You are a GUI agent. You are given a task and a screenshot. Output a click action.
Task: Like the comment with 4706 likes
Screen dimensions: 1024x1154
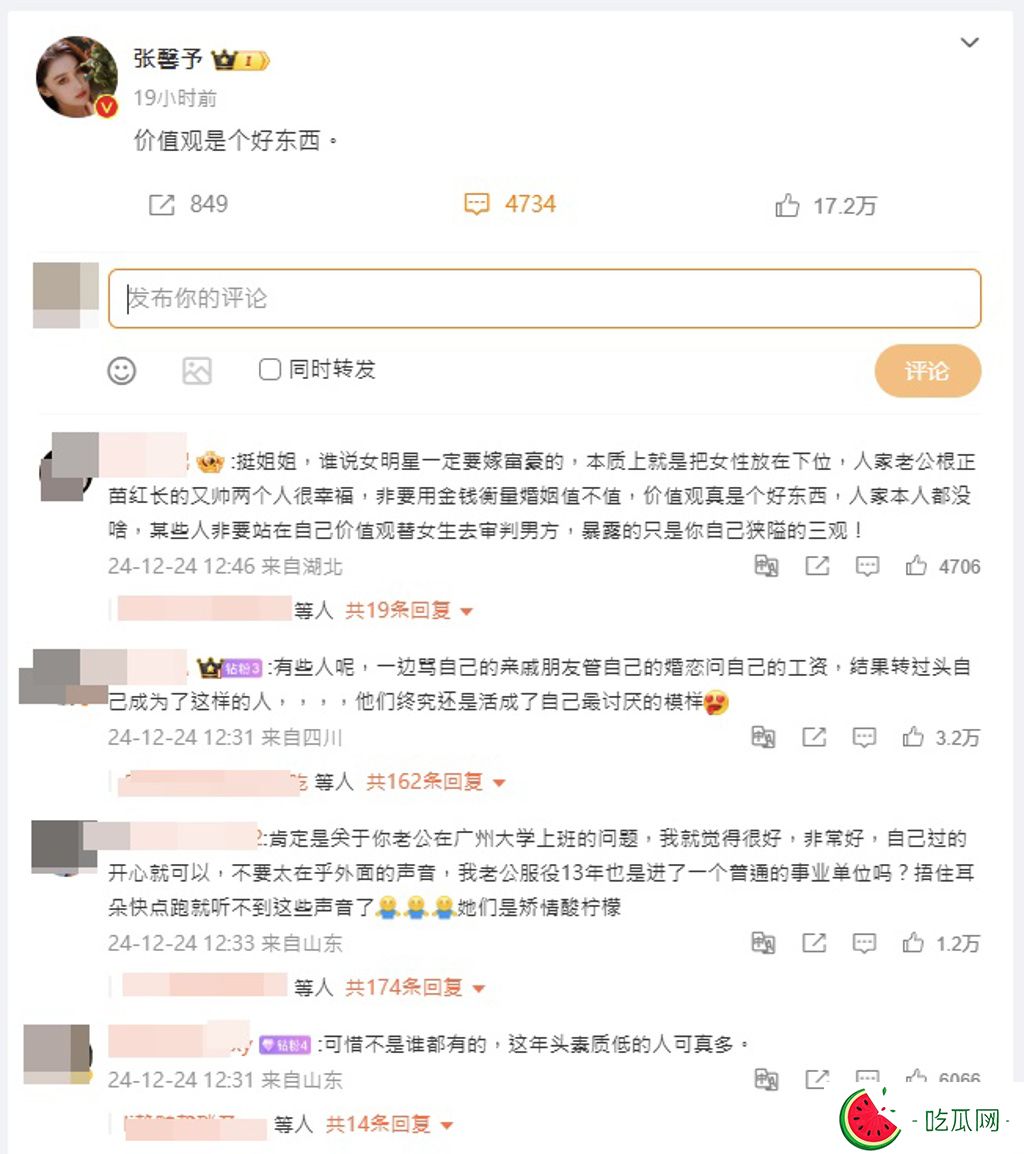pos(916,567)
